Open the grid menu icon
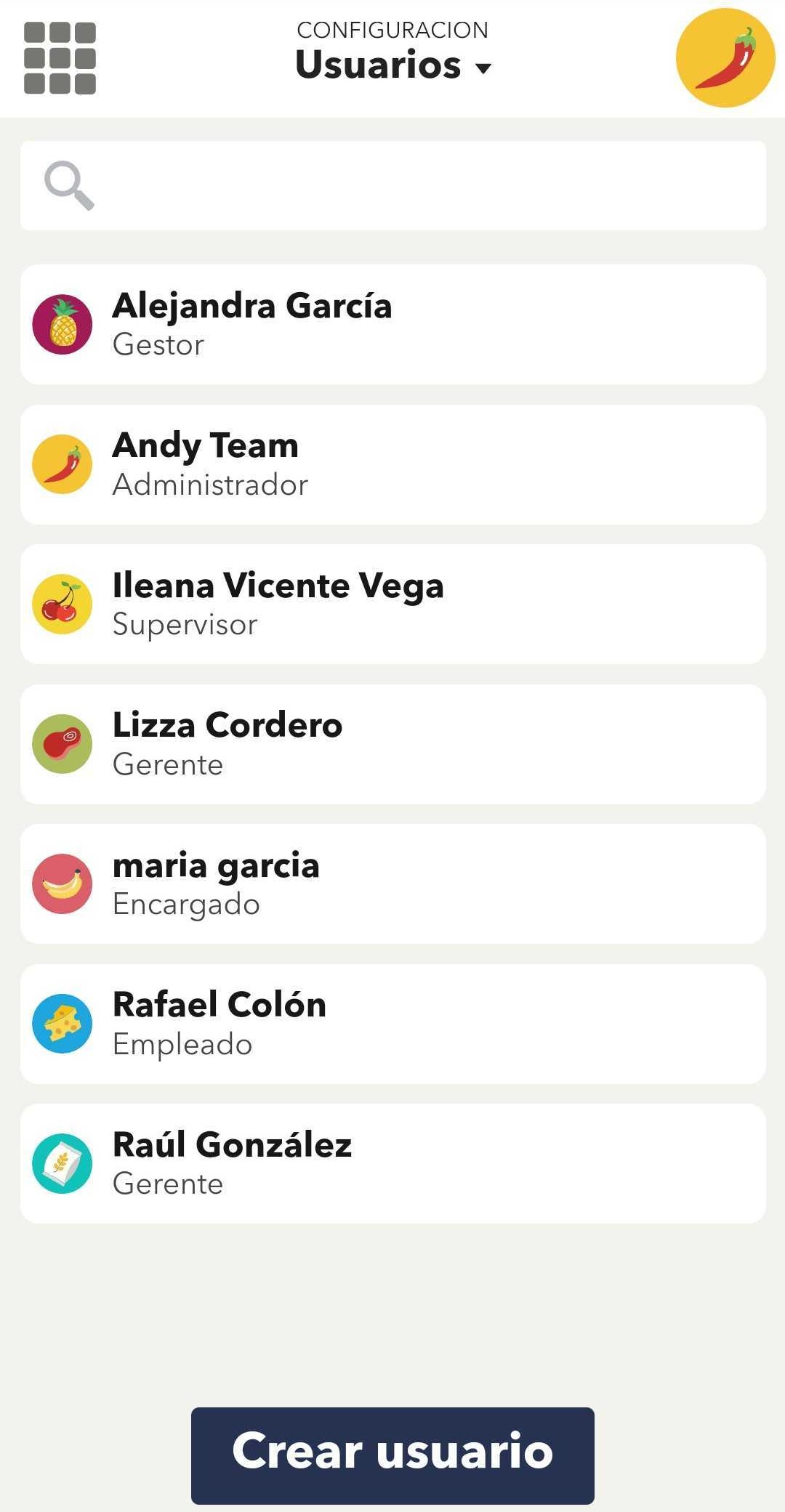The image size is (785, 1512). point(60,58)
